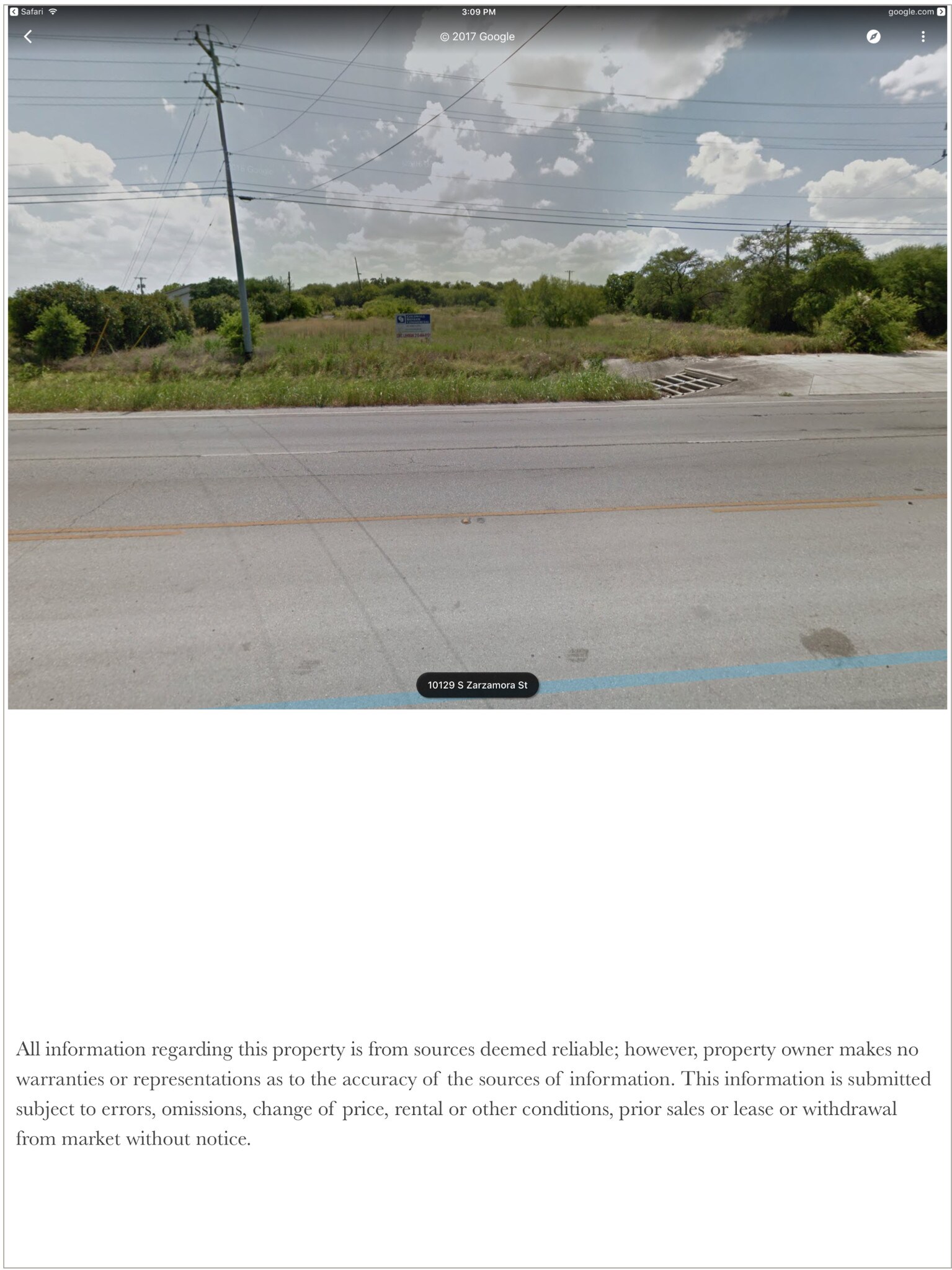The height and width of the screenshot is (1270, 952).
Task: Click the © 2017 Google copyright text
Action: 478,37
